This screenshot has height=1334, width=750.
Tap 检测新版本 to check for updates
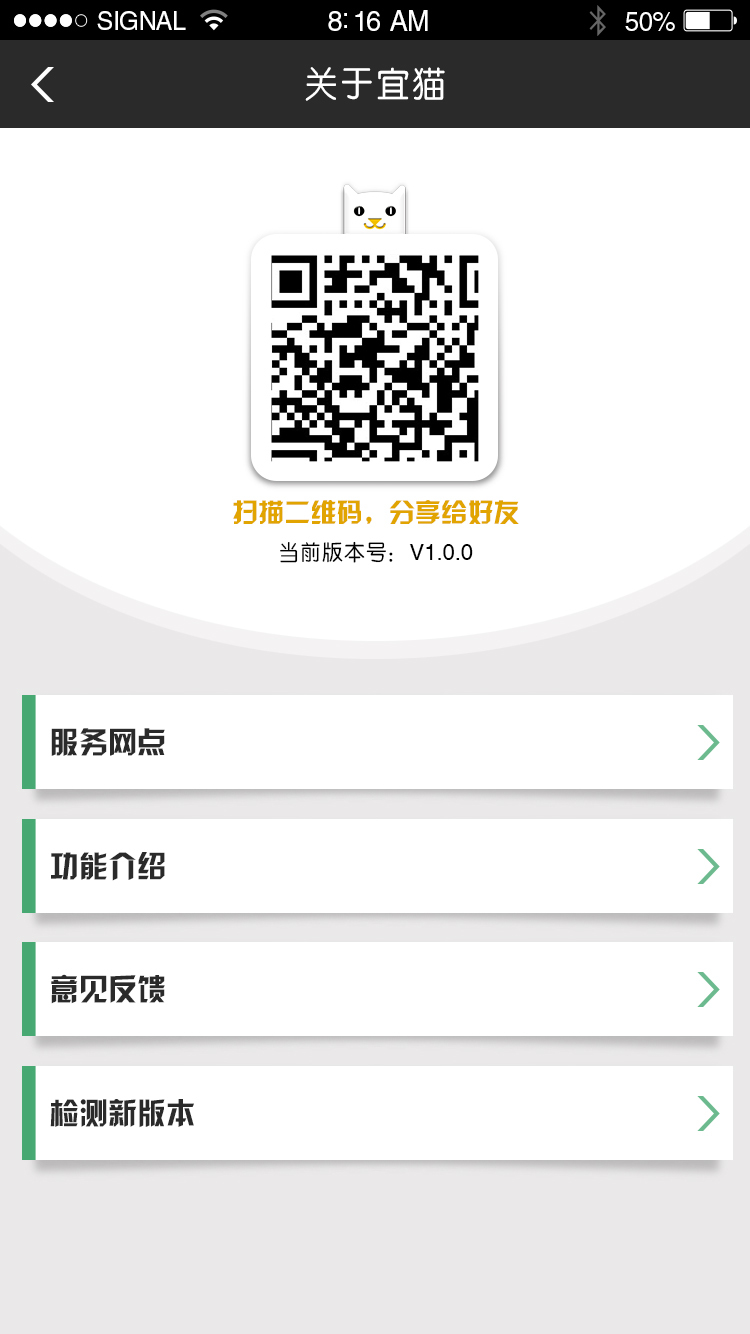377,1113
